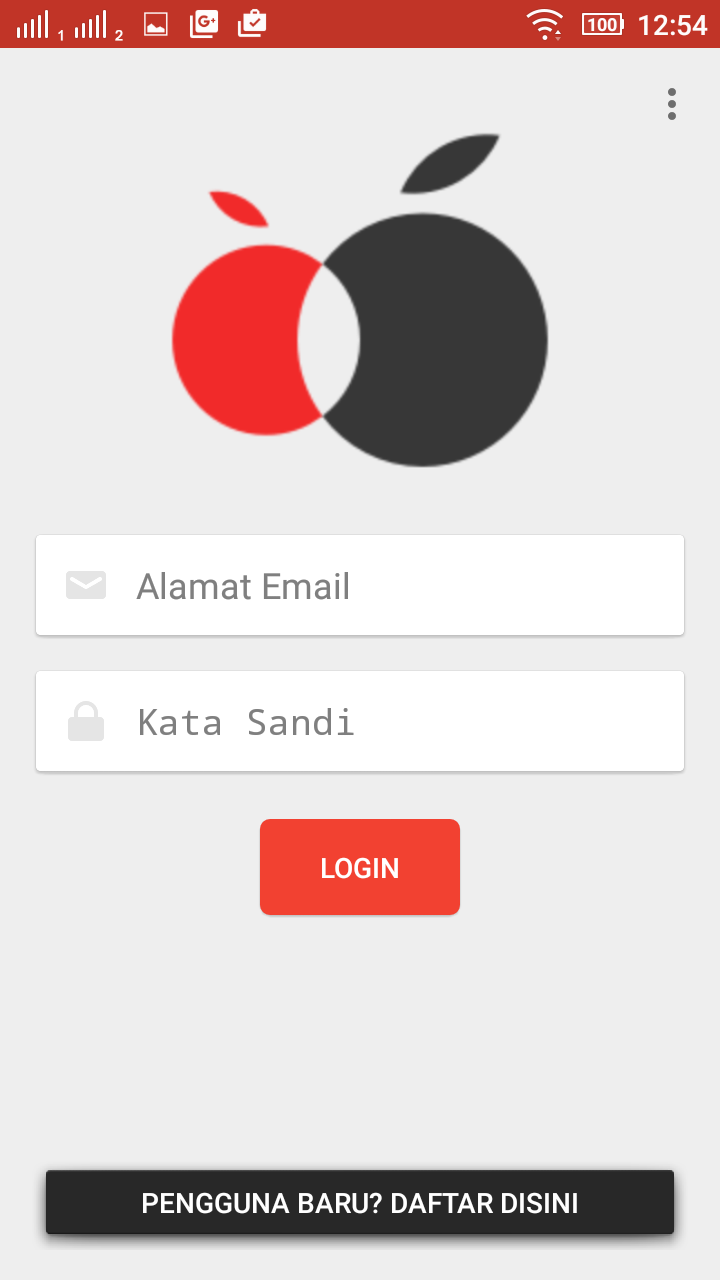
Task: Open the overflow menu via three dots
Action: click(x=671, y=103)
